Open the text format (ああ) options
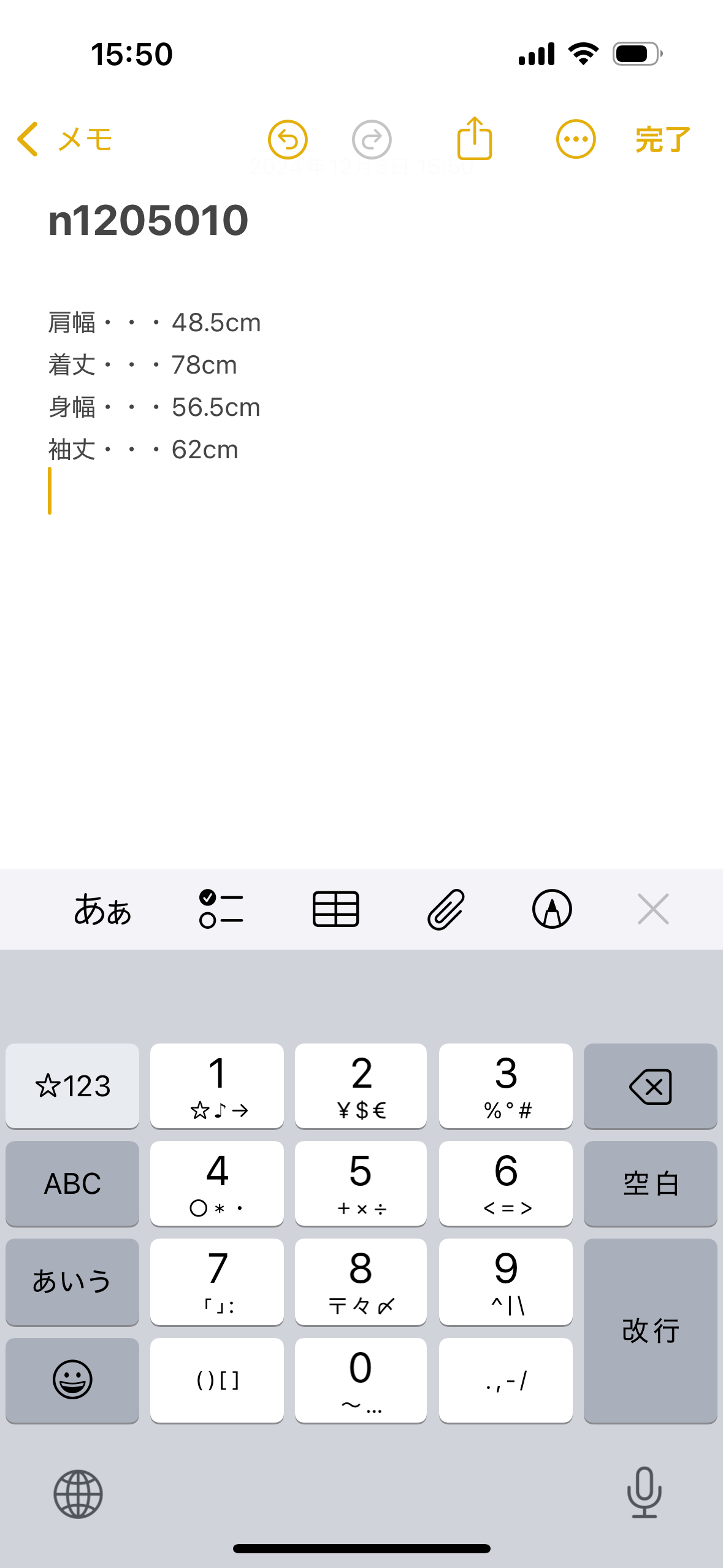The image size is (723, 1568). coord(102,909)
